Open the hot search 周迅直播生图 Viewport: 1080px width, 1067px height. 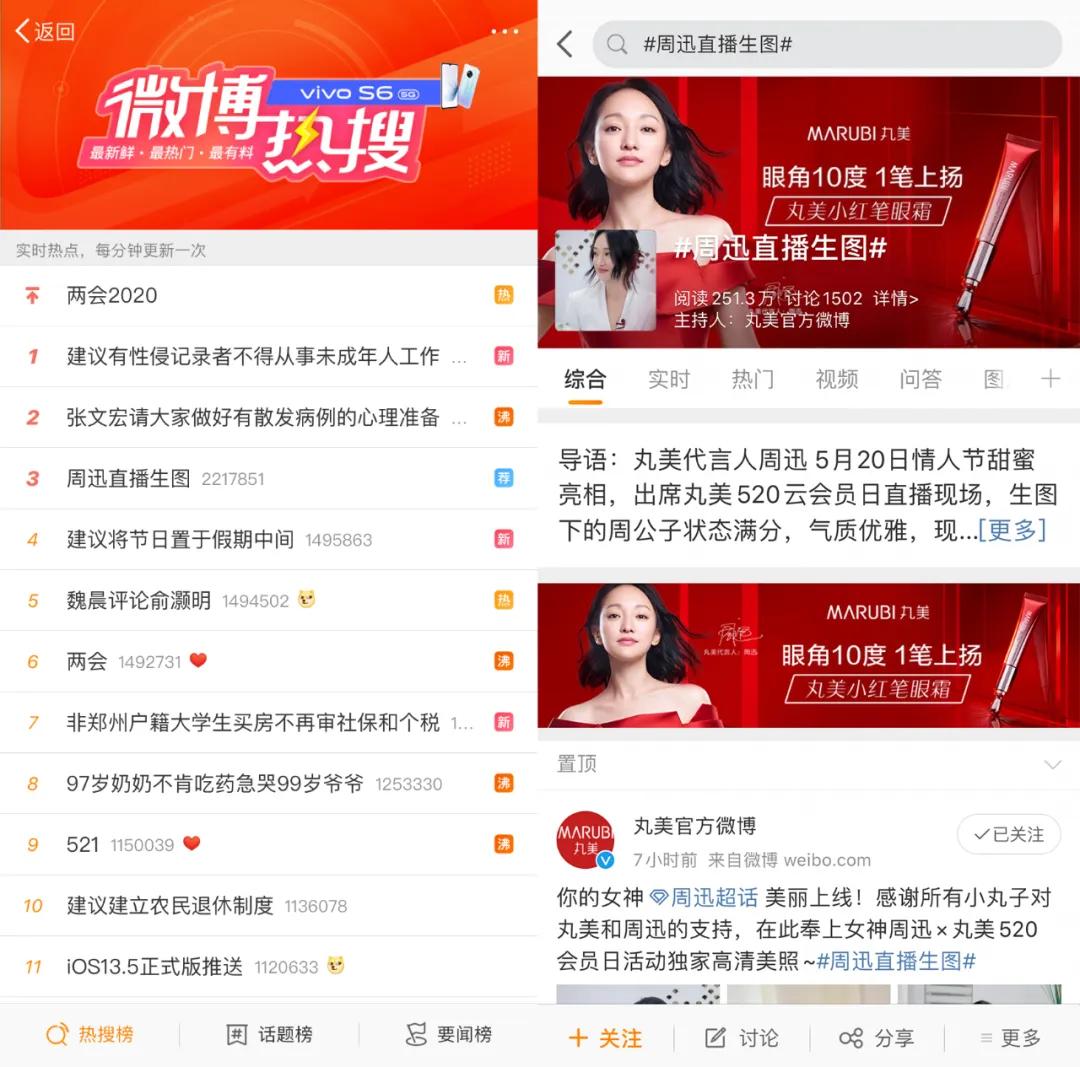pyautogui.click(x=128, y=478)
